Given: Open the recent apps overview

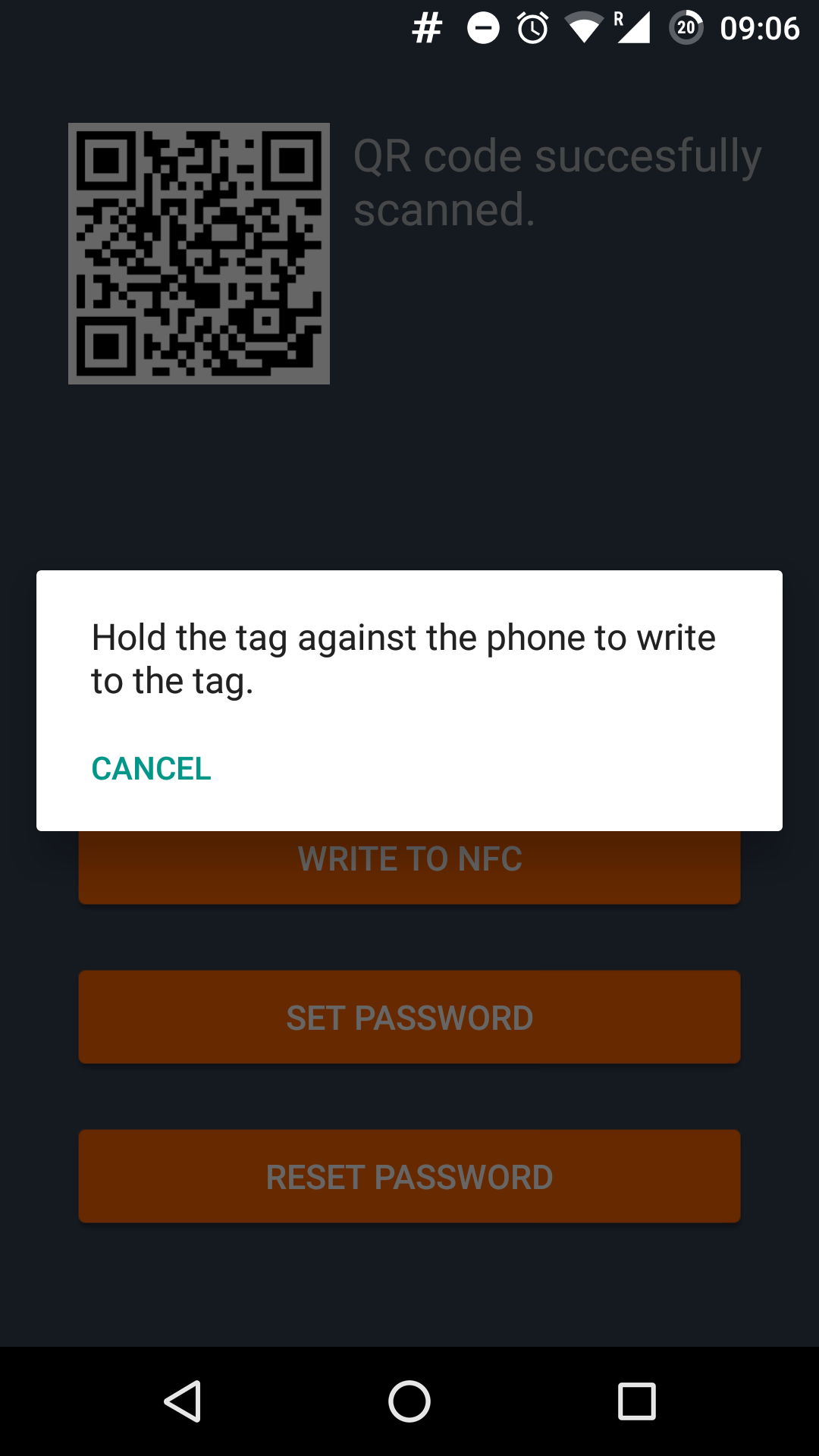Looking at the screenshot, I should 636,1401.
